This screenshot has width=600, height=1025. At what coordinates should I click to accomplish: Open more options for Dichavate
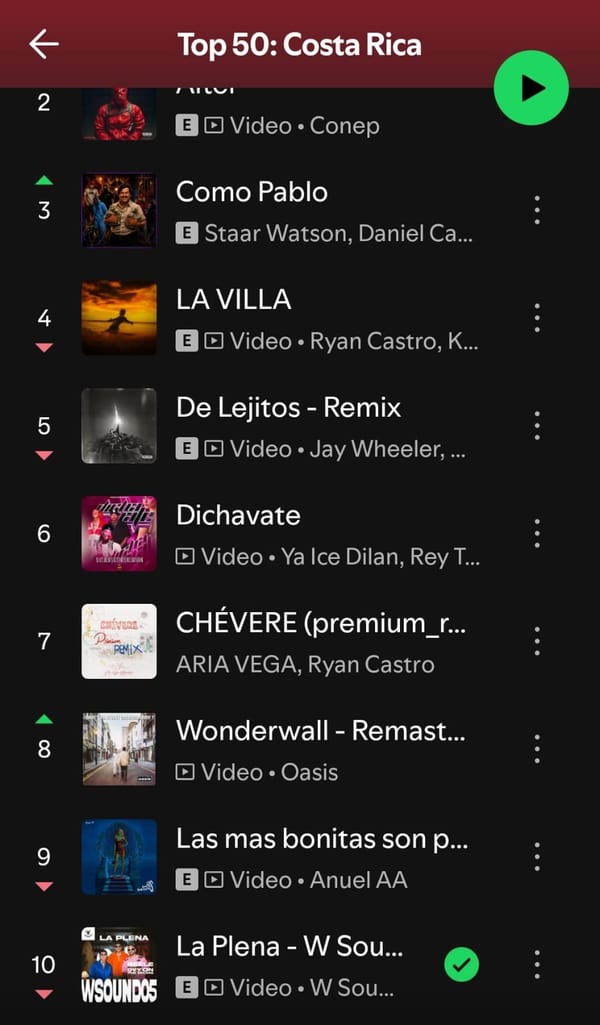pyautogui.click(x=537, y=533)
